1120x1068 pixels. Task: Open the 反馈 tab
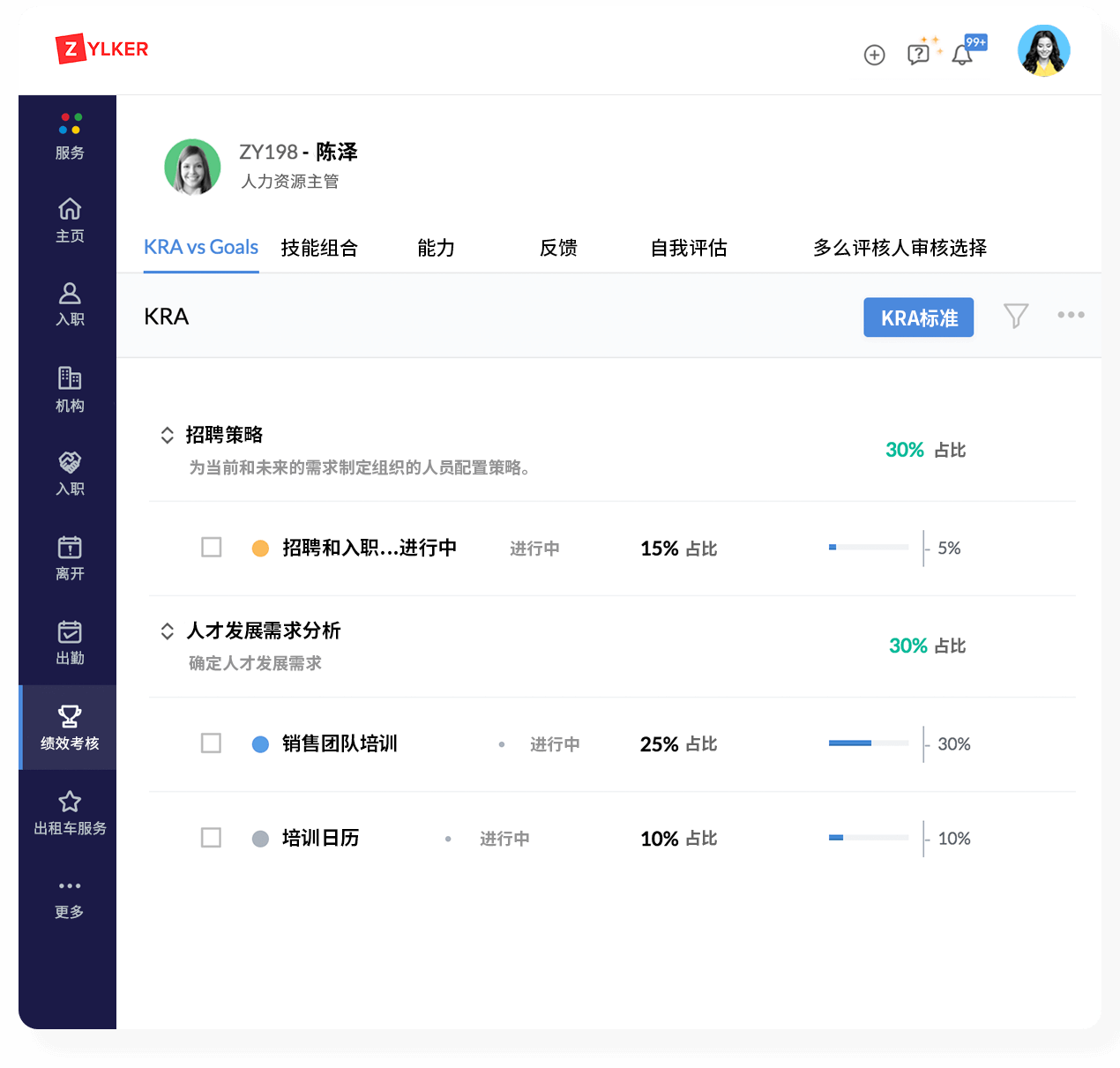[x=558, y=248]
